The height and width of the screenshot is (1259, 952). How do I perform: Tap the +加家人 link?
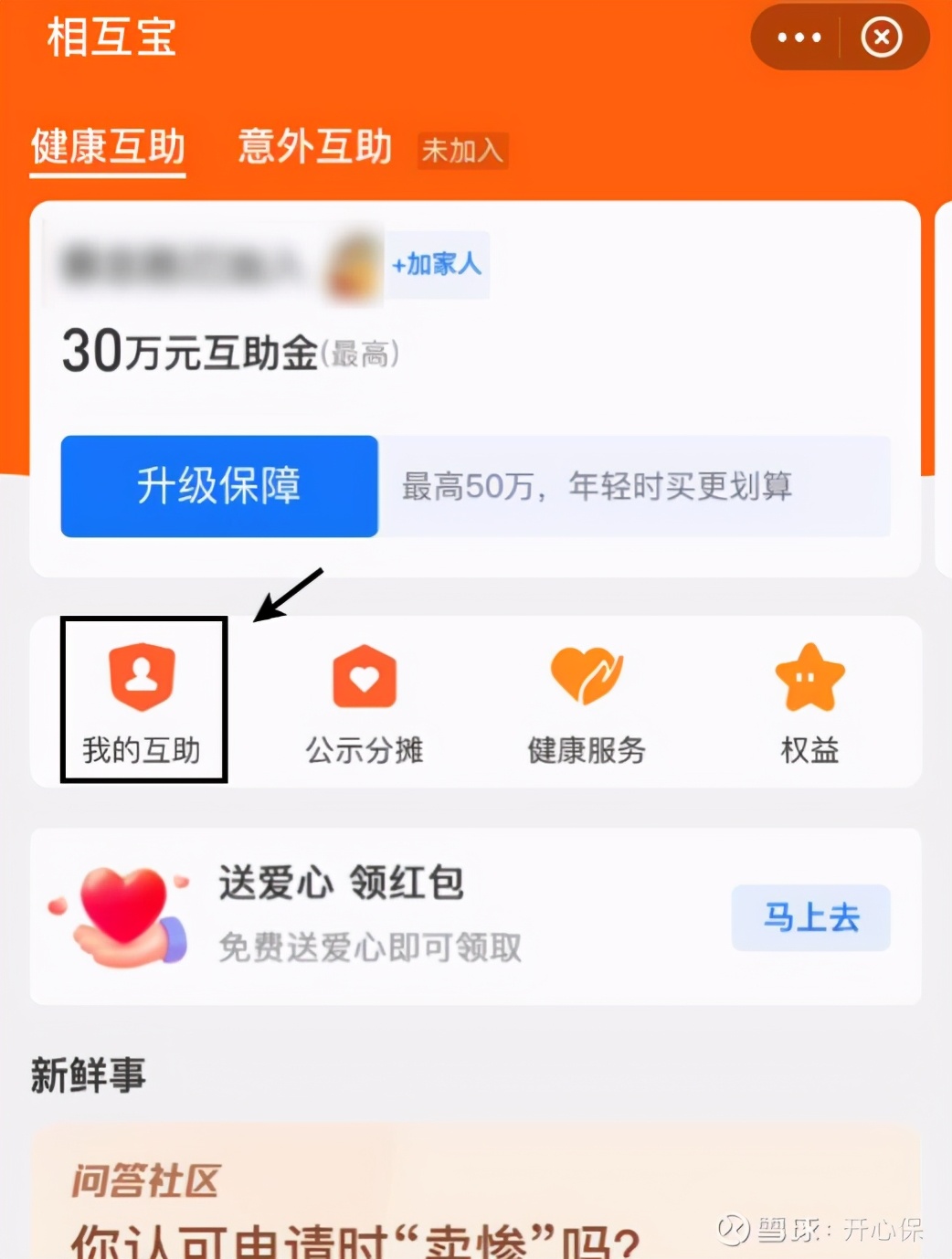(437, 265)
